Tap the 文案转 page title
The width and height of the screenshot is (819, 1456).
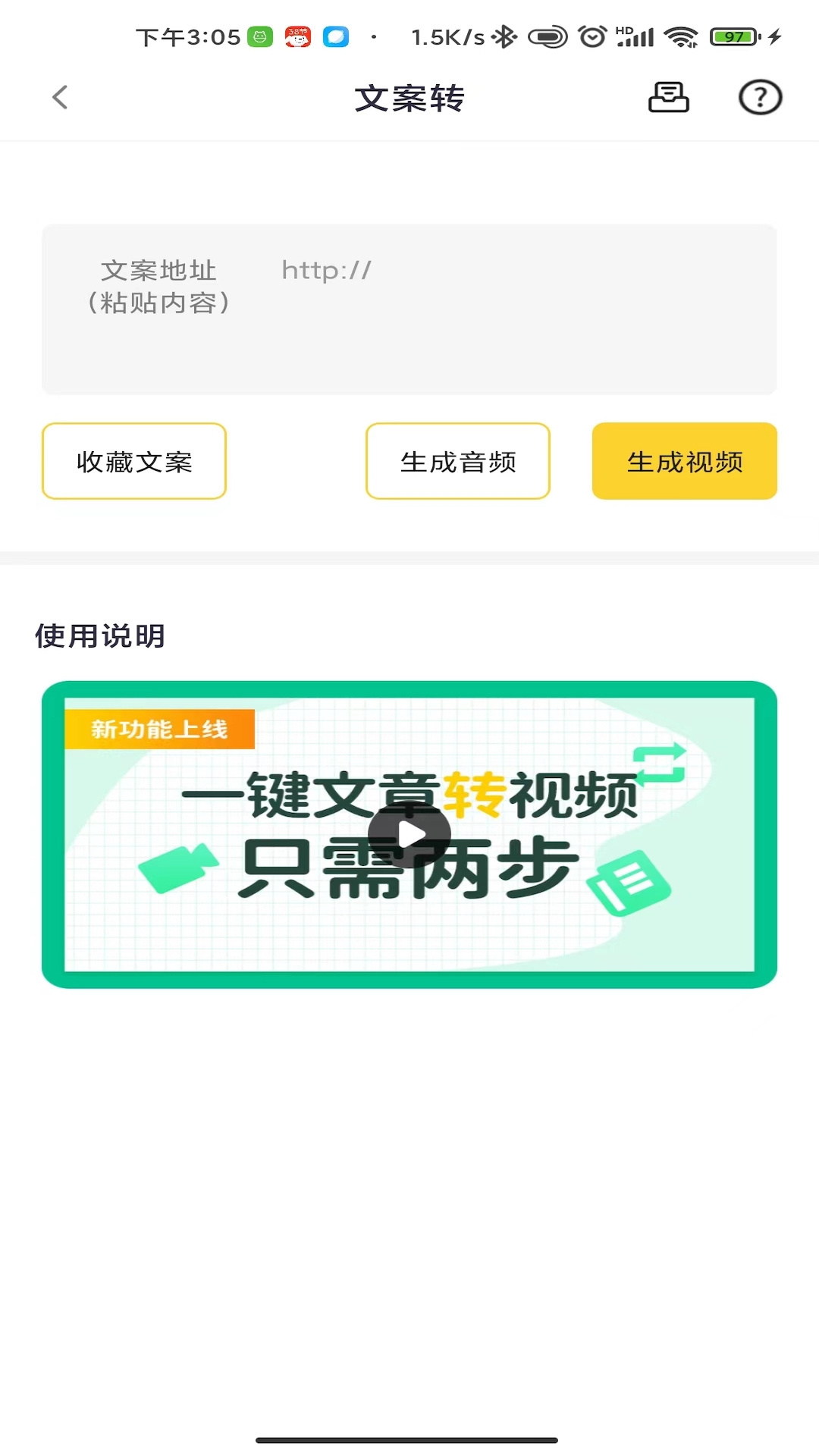tap(409, 99)
